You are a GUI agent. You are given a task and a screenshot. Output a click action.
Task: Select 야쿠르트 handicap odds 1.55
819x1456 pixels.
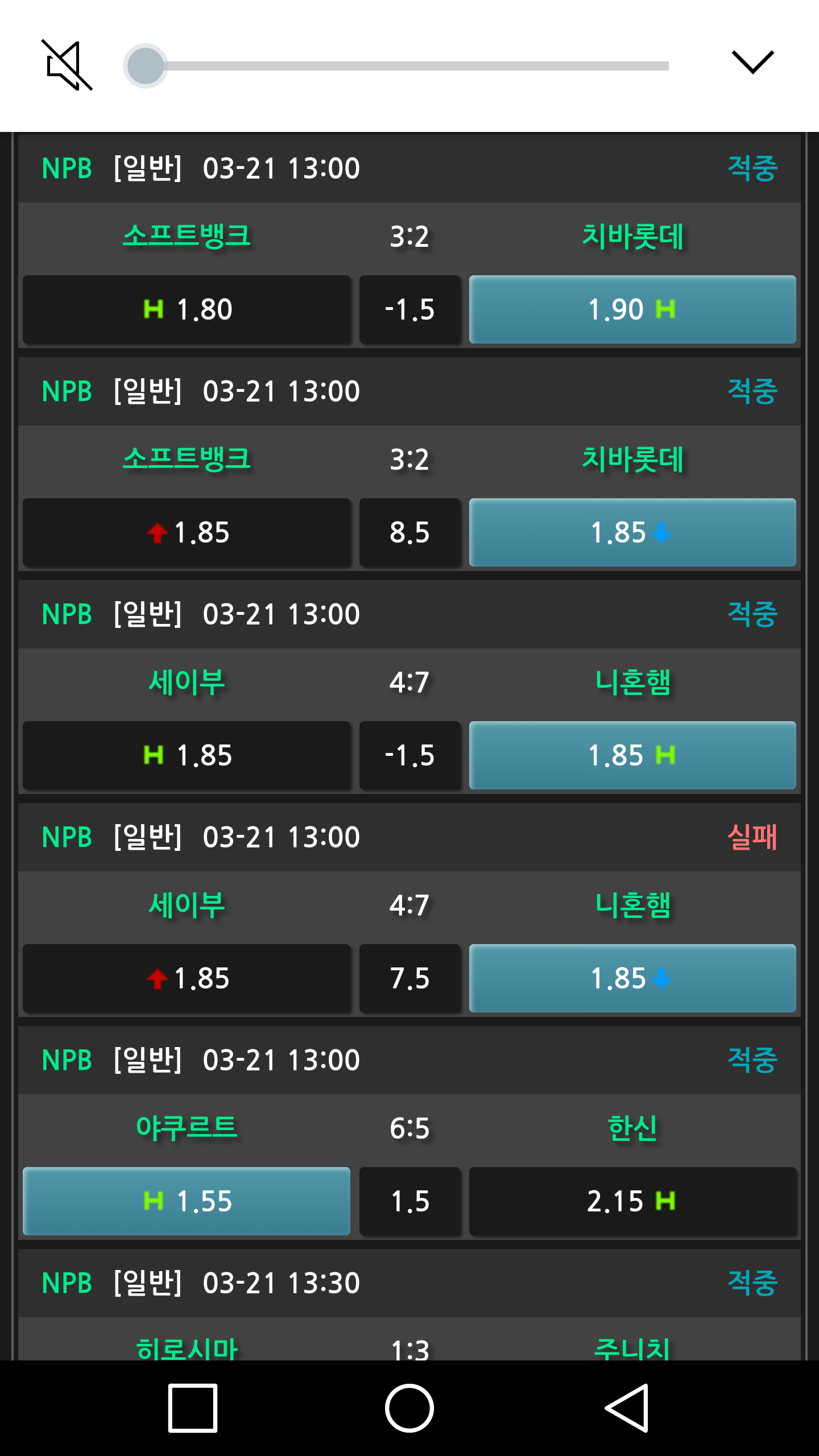pos(187,1202)
